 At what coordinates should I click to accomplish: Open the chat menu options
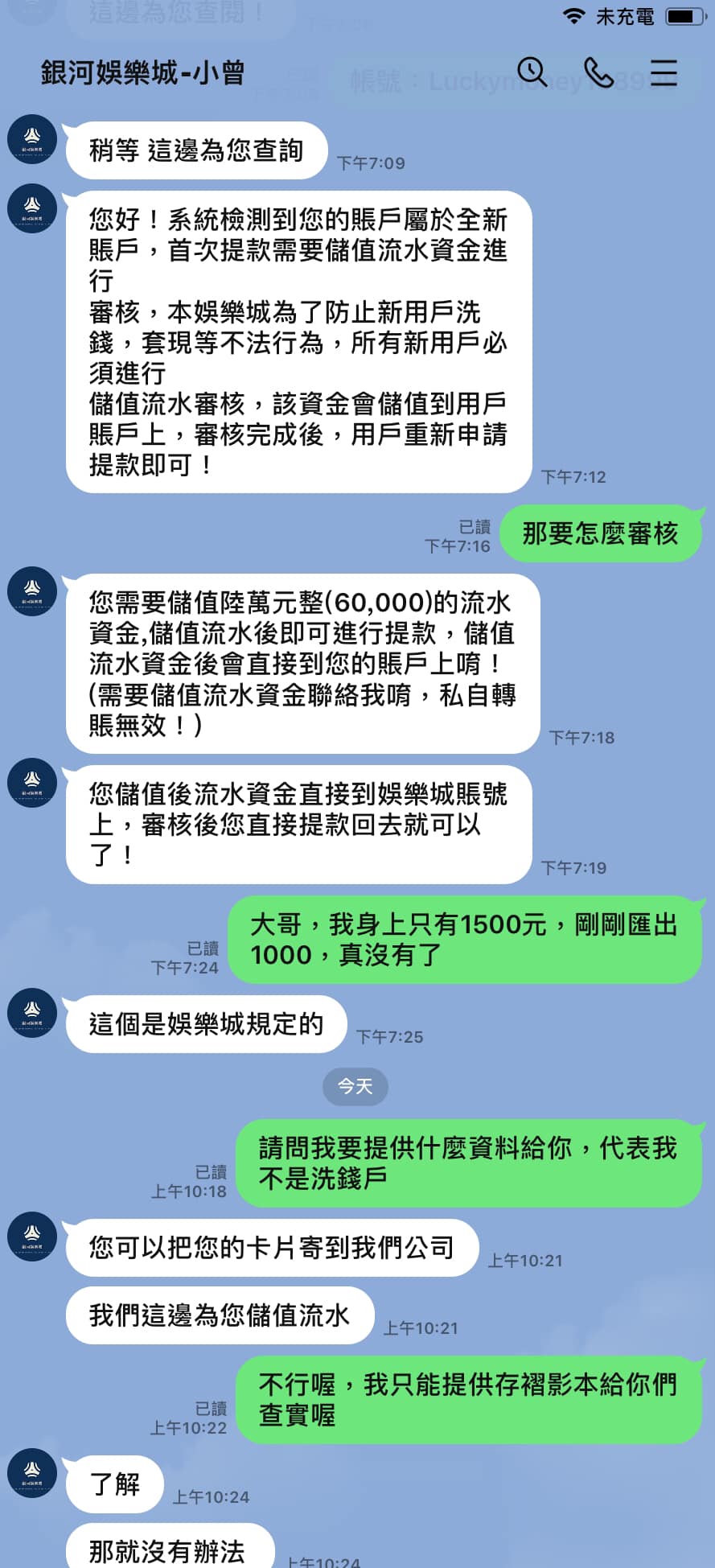(664, 72)
